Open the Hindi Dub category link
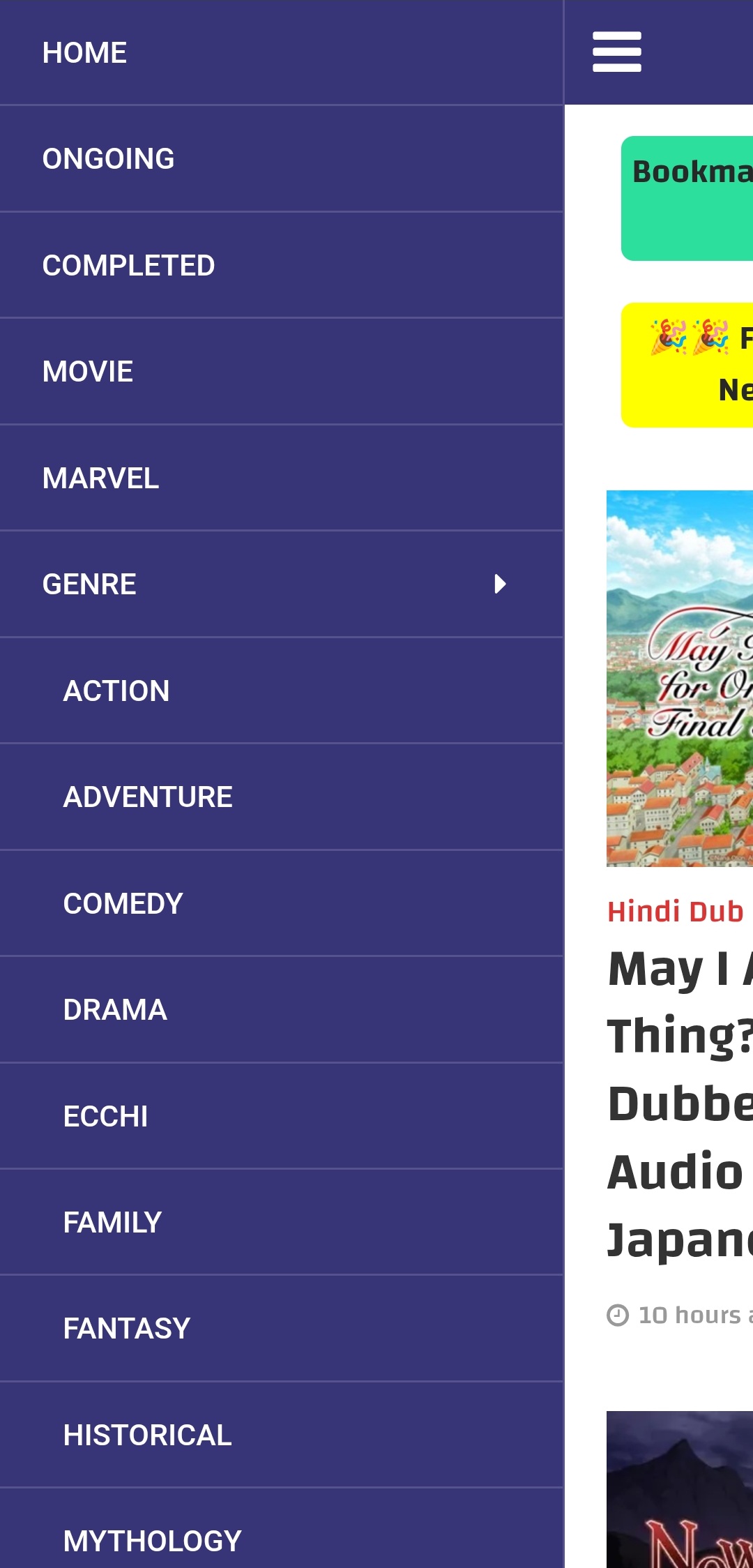This screenshot has width=753, height=1568. point(675,912)
